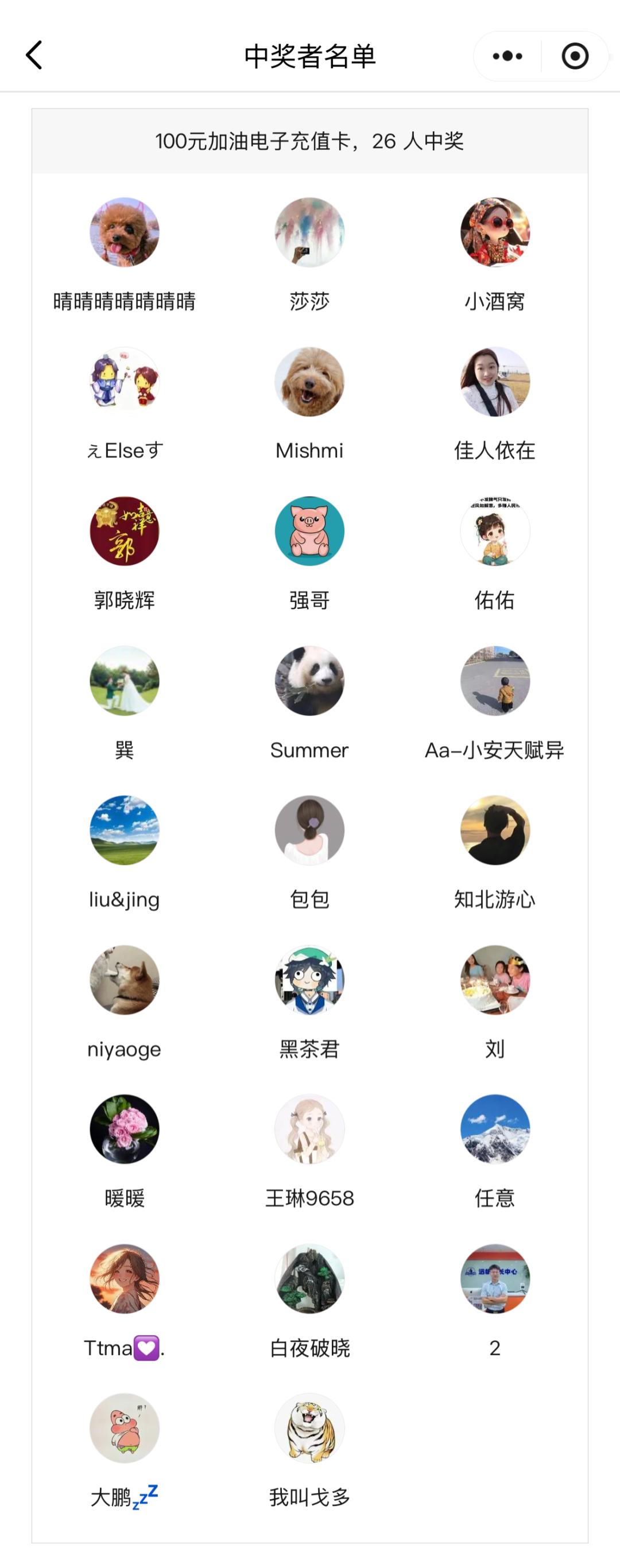Open the mini program's three-dot menu
The height and width of the screenshot is (1568, 620).
coord(507,56)
